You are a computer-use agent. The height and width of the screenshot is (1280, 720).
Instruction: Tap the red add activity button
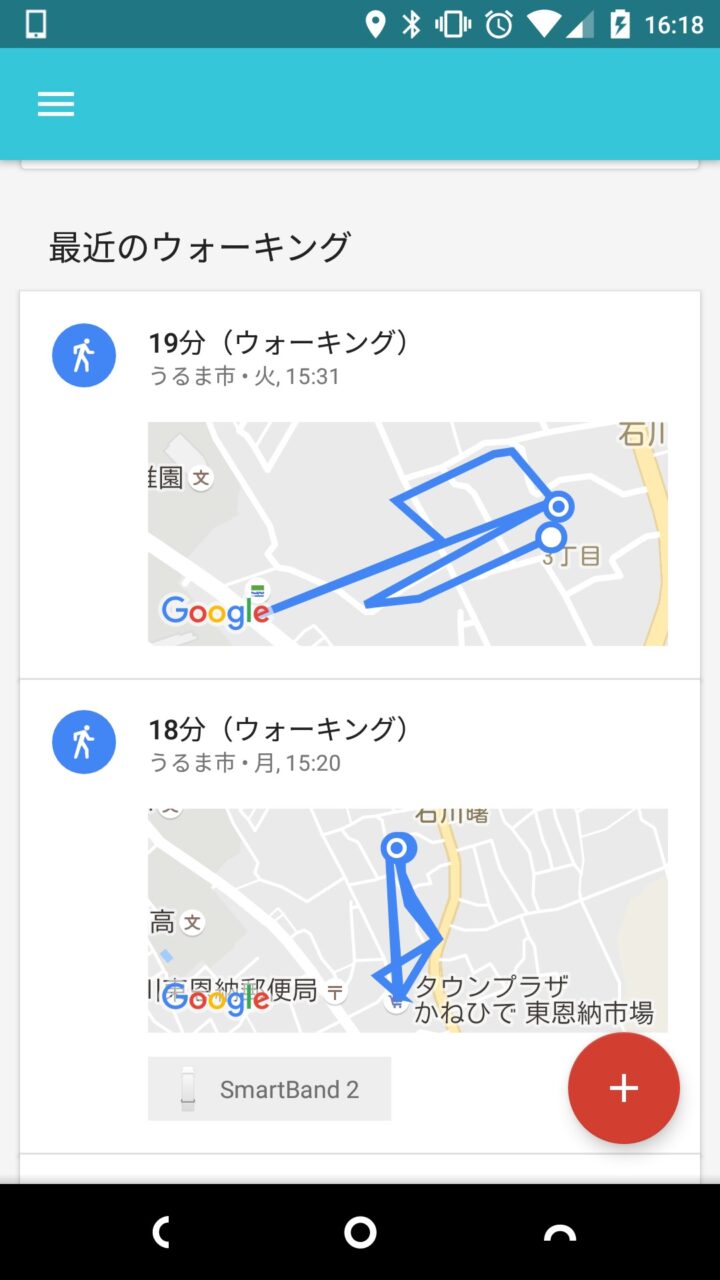pyautogui.click(x=623, y=1088)
